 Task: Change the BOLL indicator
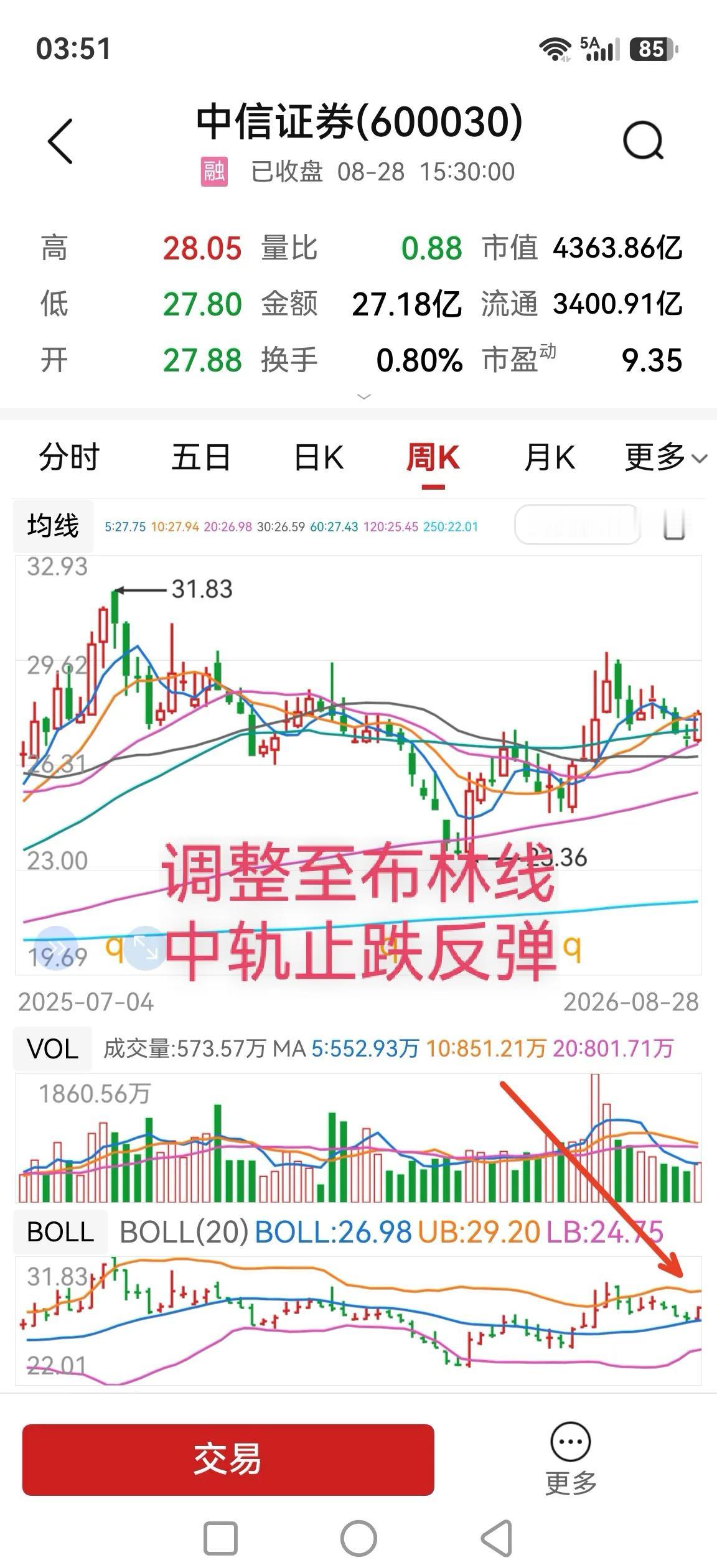[x=61, y=1232]
